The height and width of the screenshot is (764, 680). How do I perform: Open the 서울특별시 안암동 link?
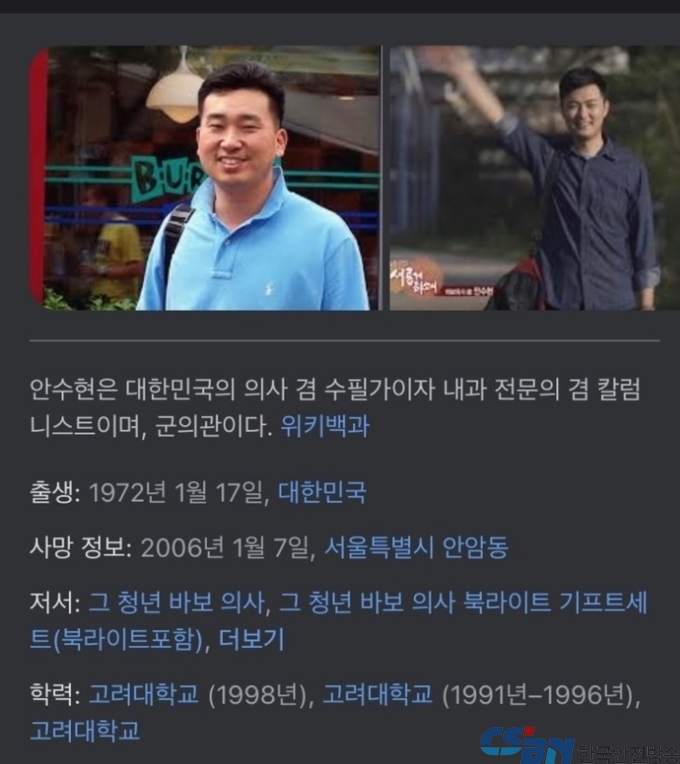pos(416,547)
